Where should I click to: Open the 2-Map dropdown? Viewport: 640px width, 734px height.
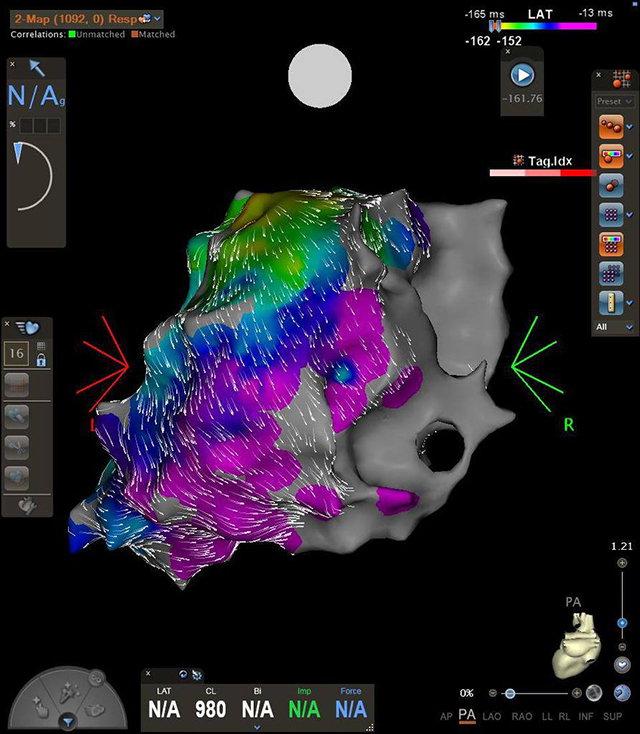click(158, 19)
